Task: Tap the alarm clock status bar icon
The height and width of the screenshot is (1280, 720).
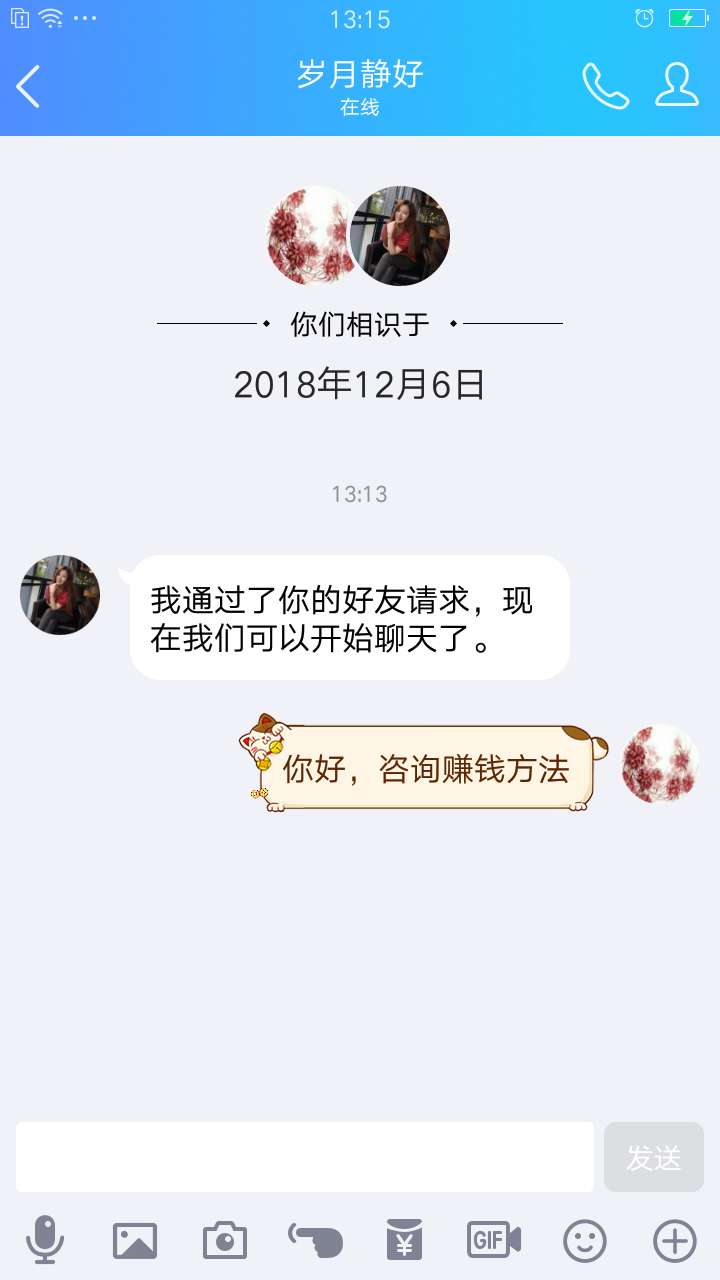Action: click(x=645, y=16)
